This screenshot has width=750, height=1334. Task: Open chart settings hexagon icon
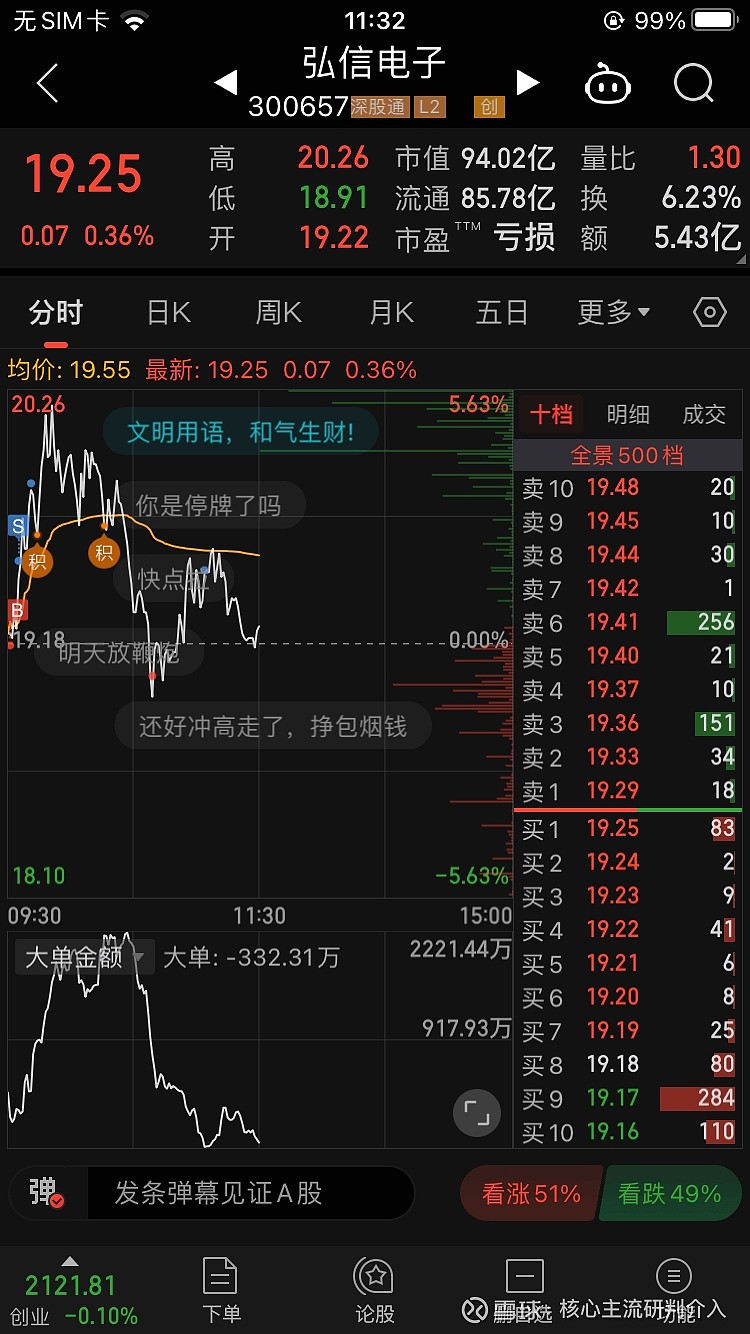pos(709,313)
